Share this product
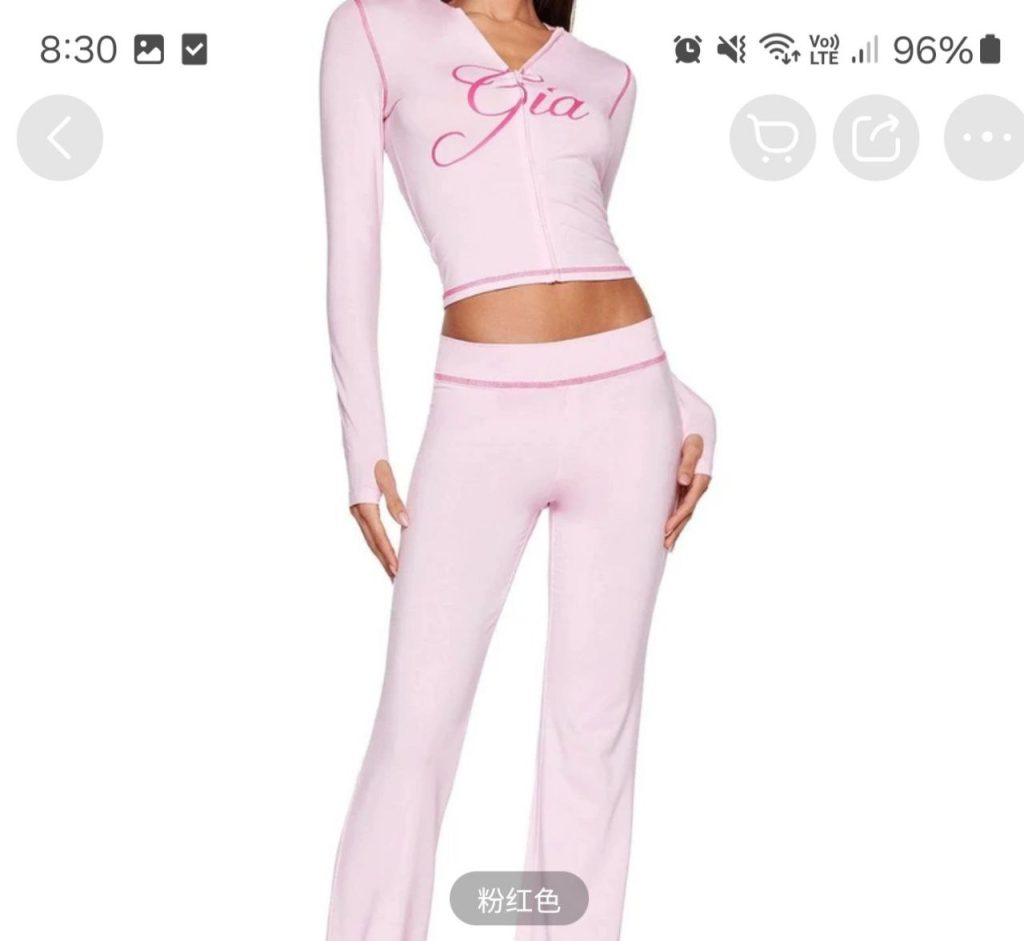 tap(876, 138)
